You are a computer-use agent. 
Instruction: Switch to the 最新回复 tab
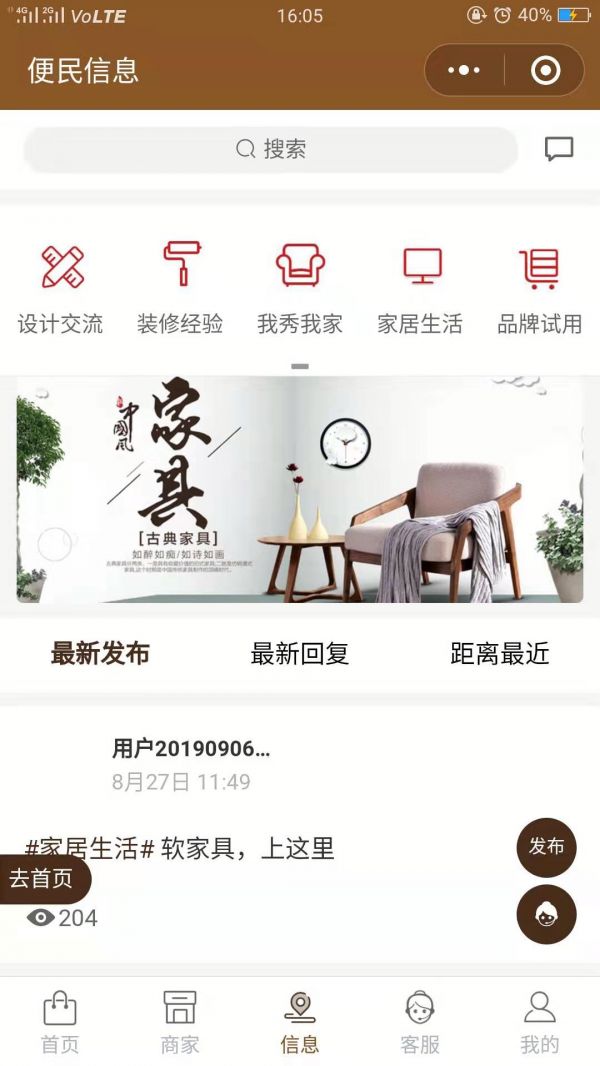tap(300, 654)
